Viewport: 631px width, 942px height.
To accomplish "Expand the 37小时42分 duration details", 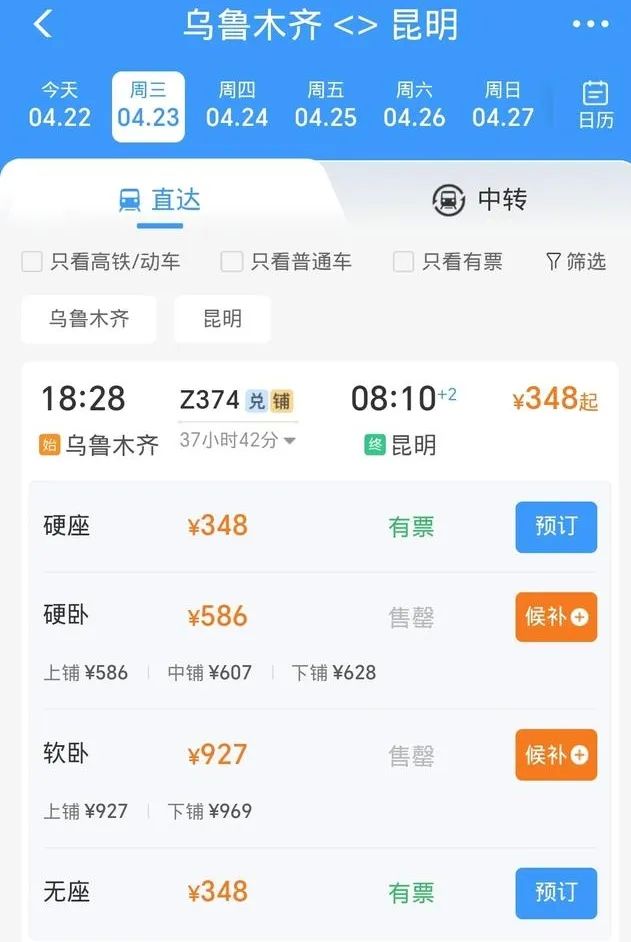I will pos(237,440).
